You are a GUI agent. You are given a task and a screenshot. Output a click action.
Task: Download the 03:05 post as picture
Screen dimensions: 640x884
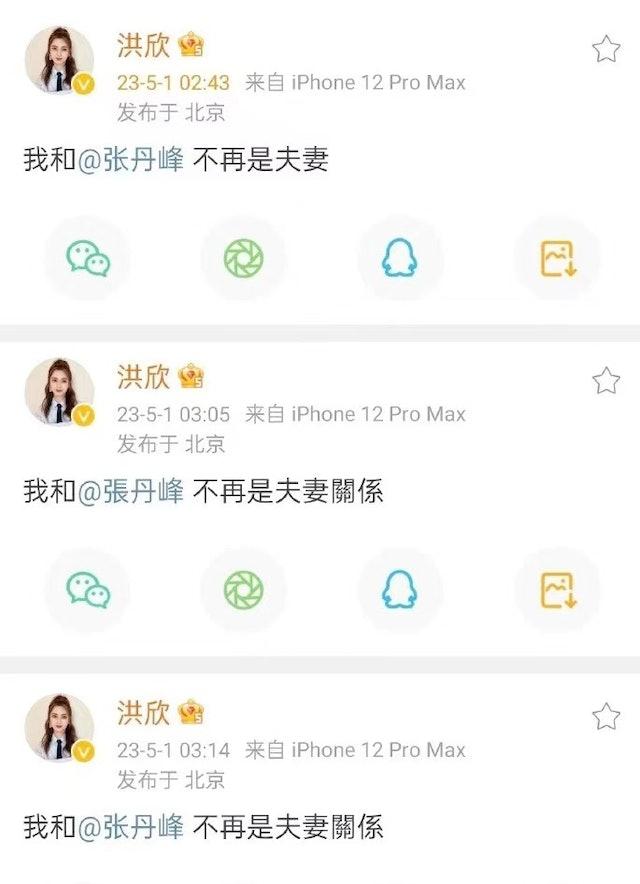[x=557, y=590]
